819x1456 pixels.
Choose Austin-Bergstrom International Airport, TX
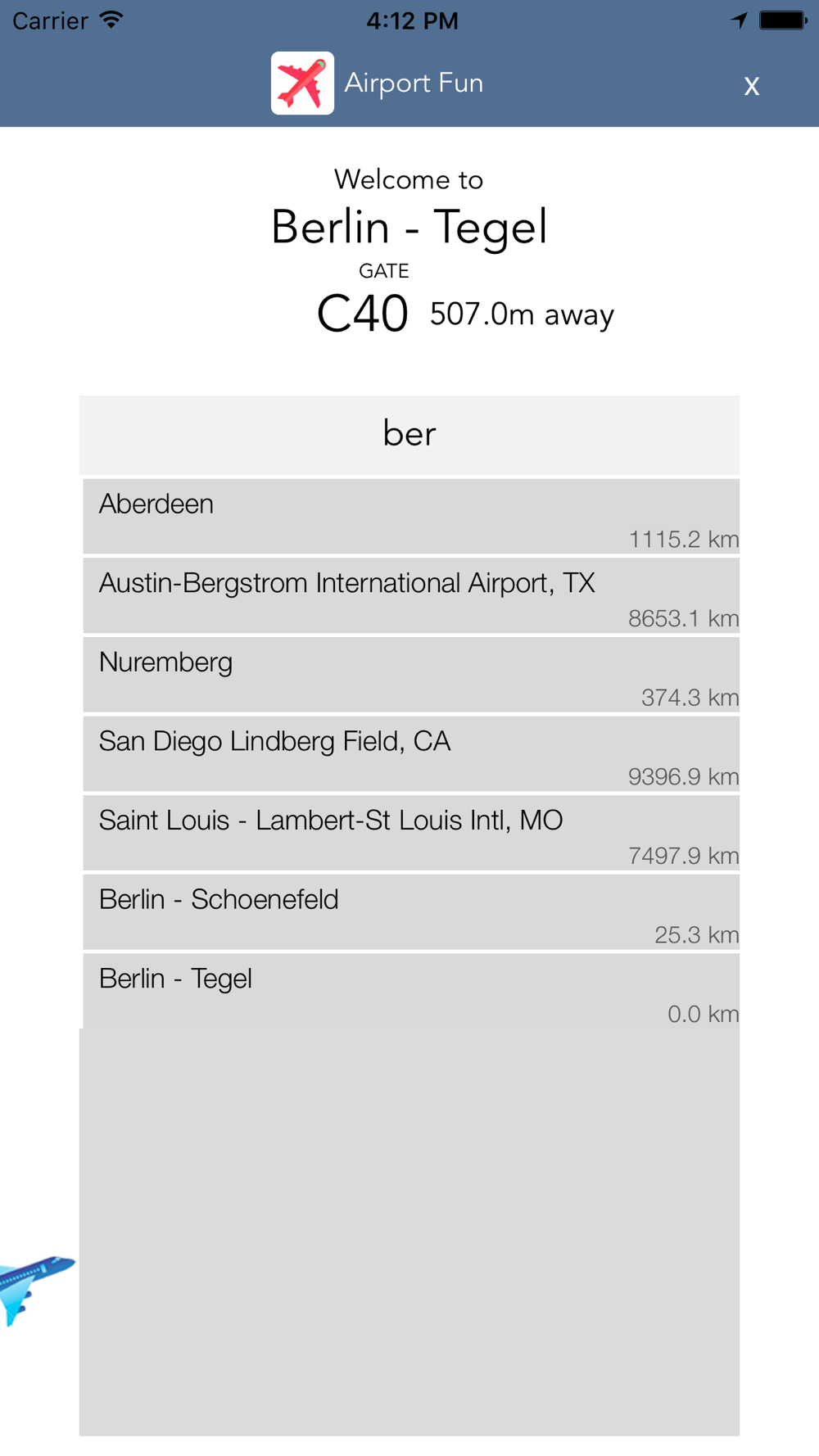pos(411,595)
